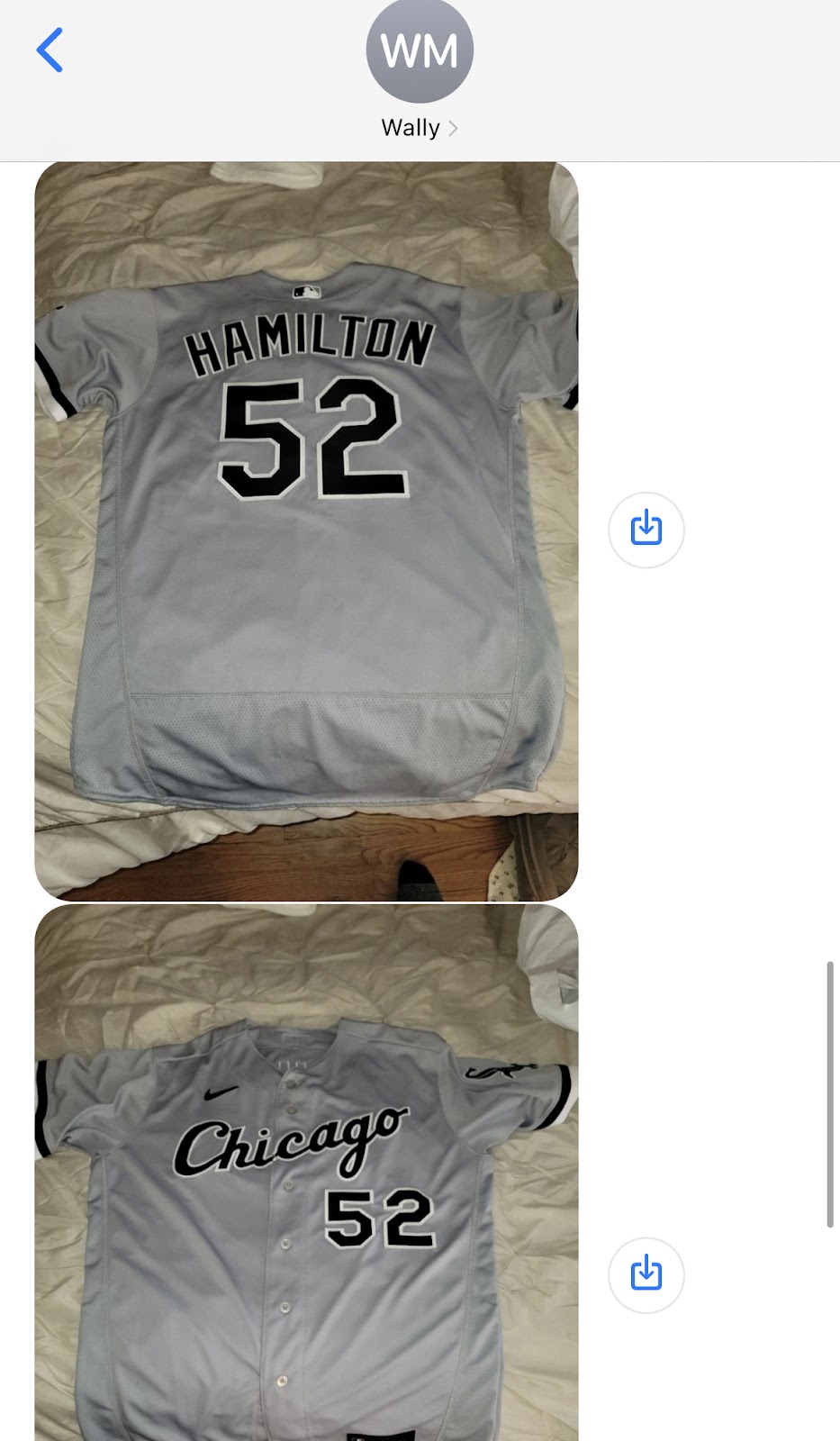
Task: Save the Hamilton jersey back photo
Action: coord(646,530)
